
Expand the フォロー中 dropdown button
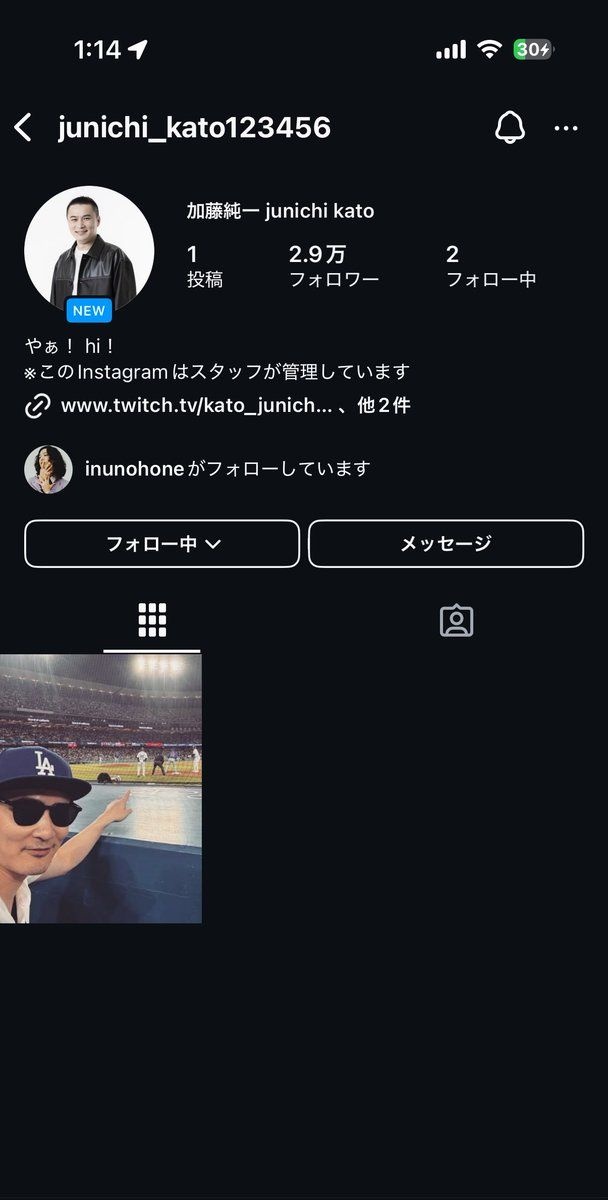(162, 544)
